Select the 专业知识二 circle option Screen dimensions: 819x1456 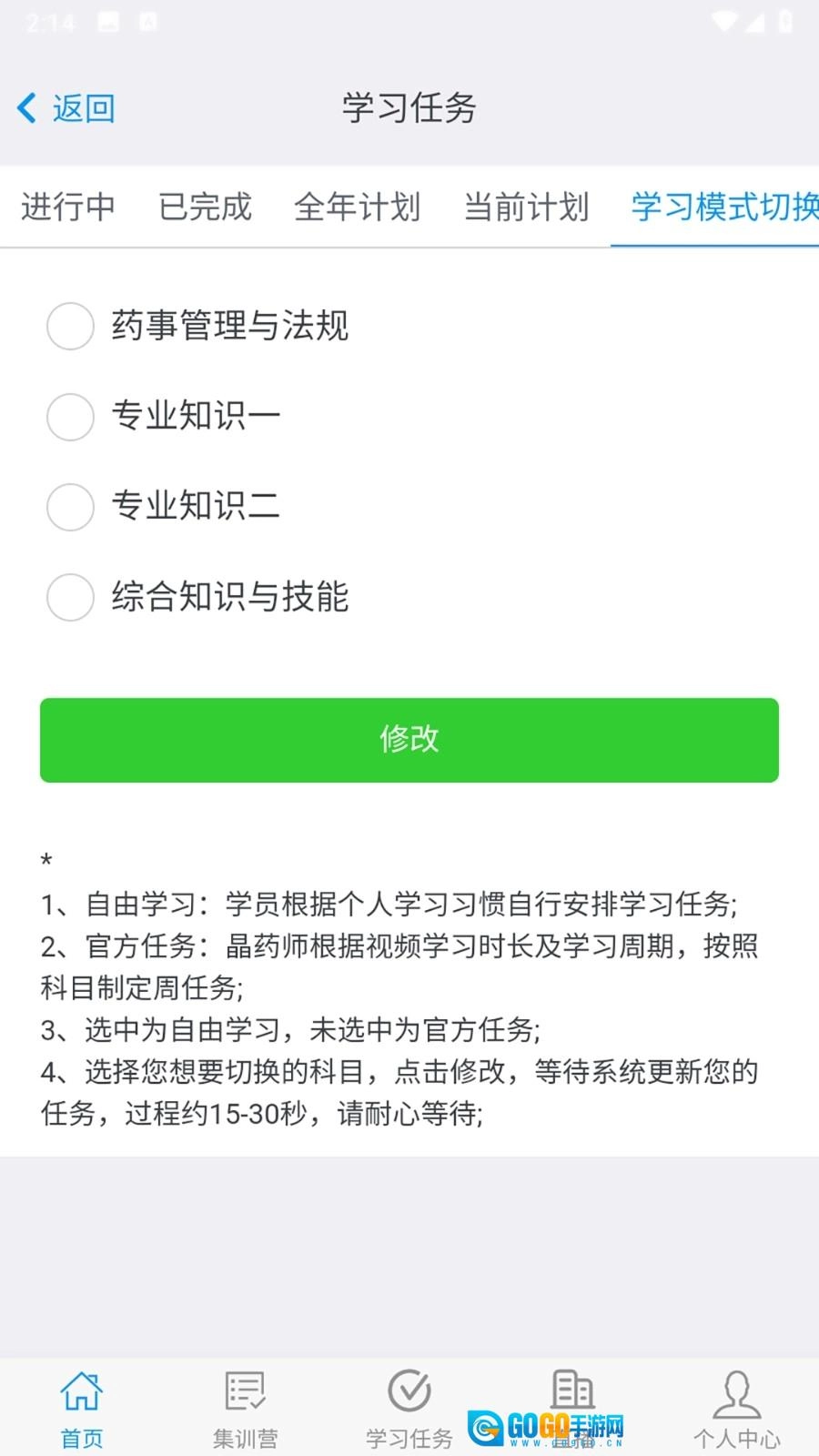70,508
